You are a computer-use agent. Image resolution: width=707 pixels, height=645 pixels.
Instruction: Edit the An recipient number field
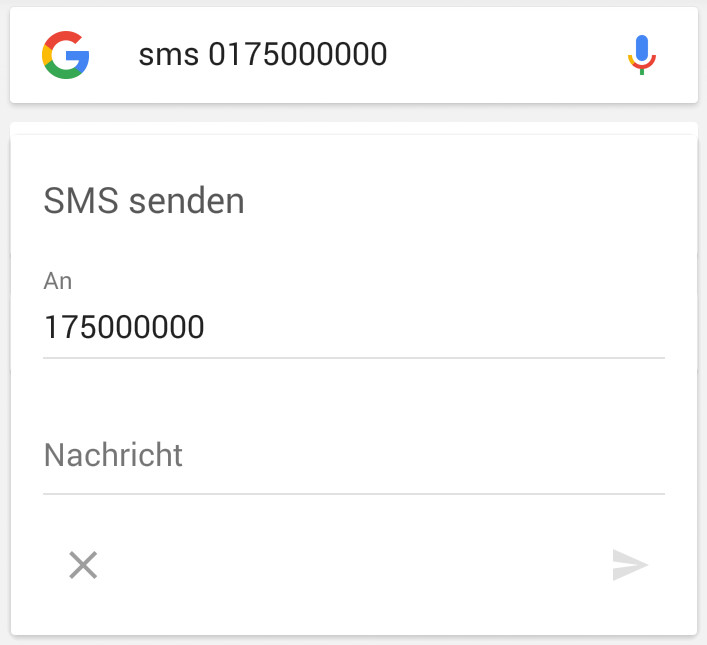[353, 328]
